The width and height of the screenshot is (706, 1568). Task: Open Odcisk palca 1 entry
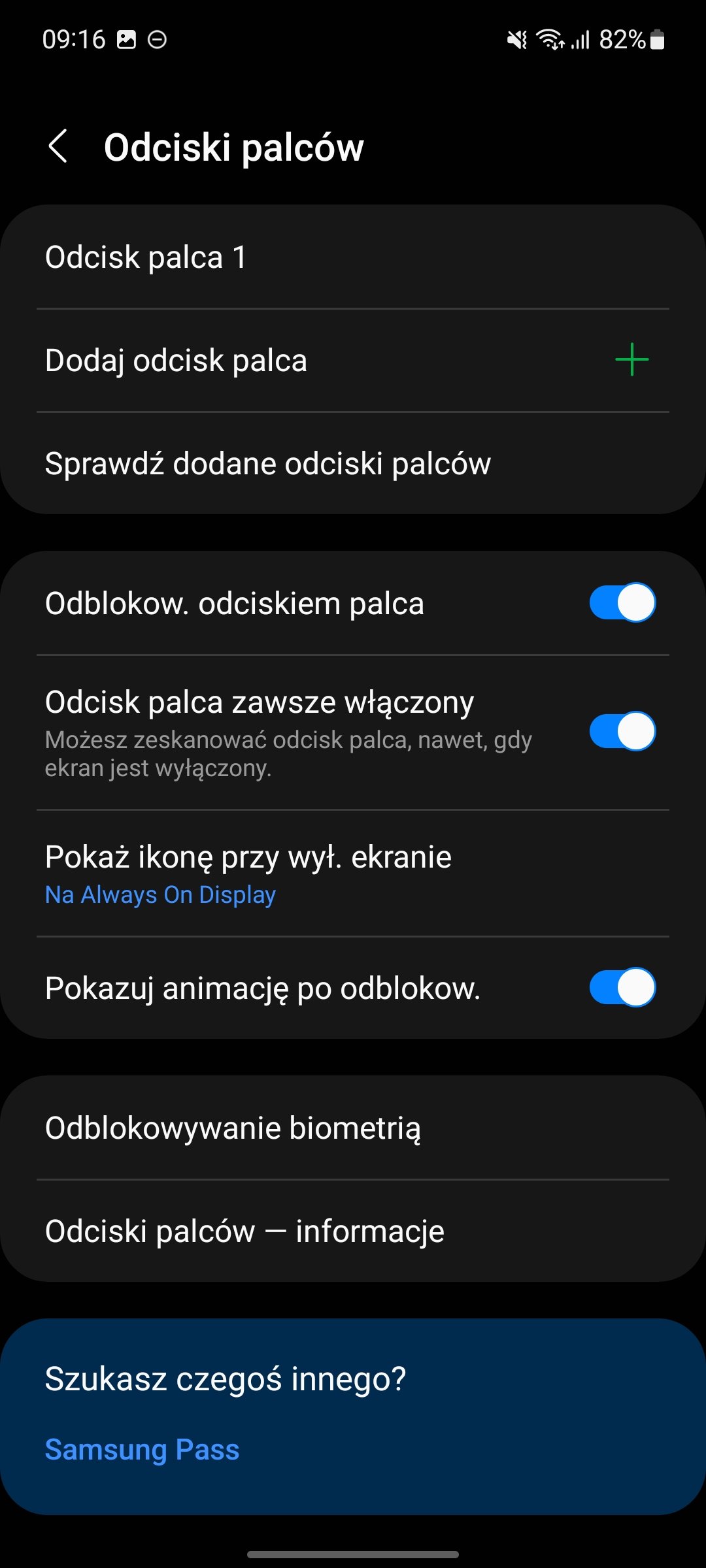point(353,257)
